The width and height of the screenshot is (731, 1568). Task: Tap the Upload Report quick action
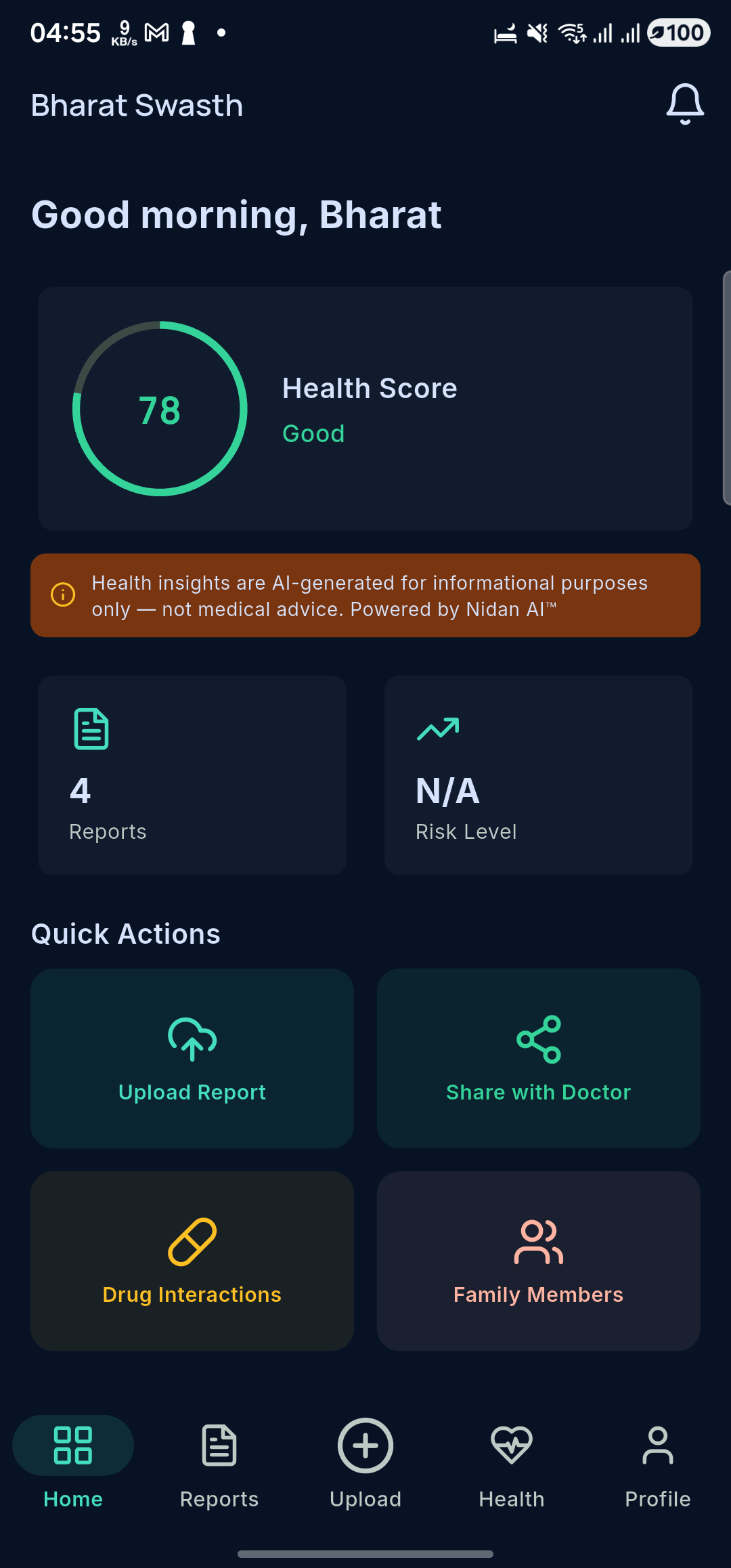[x=192, y=1058]
